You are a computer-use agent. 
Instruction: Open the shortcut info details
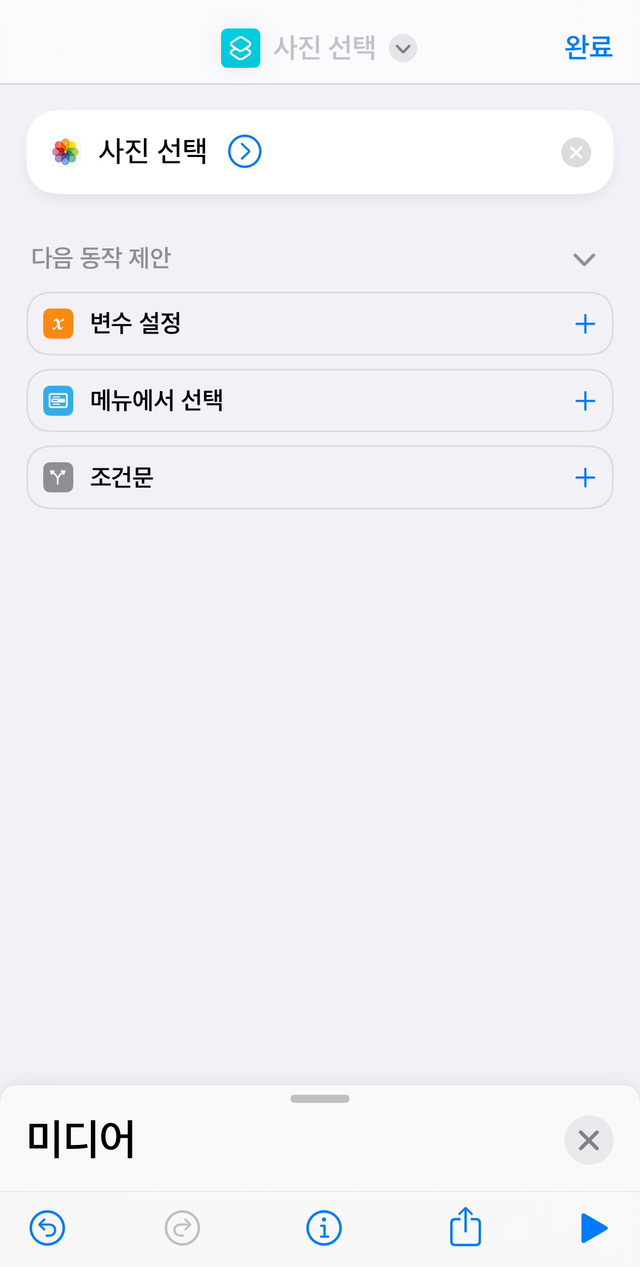[323, 1227]
